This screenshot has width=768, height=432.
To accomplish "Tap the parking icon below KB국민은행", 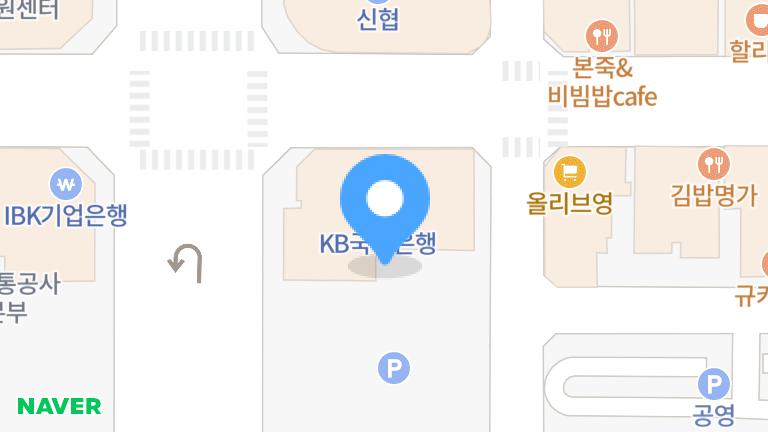I will point(394,368).
